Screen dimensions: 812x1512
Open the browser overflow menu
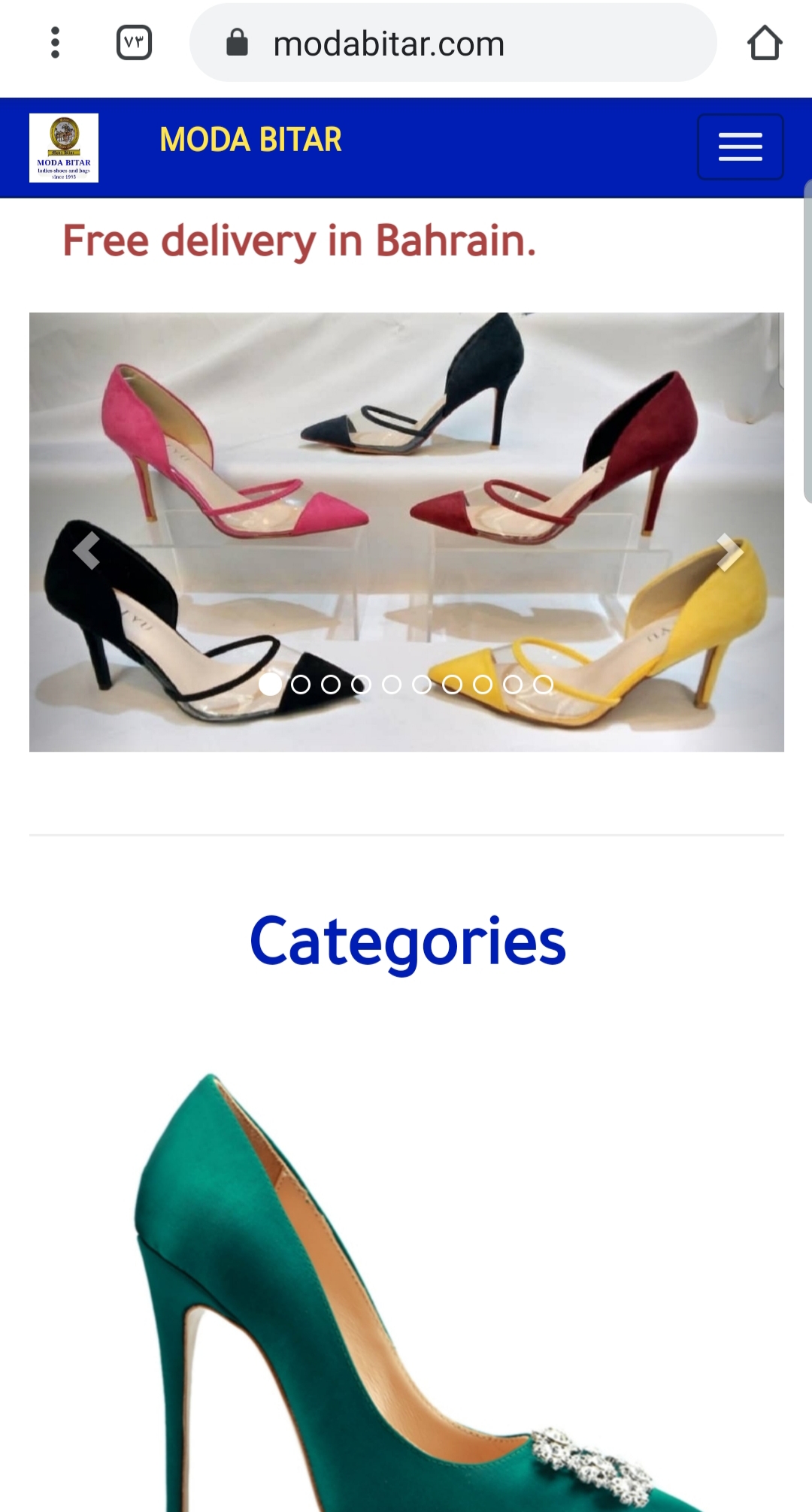click(x=55, y=43)
